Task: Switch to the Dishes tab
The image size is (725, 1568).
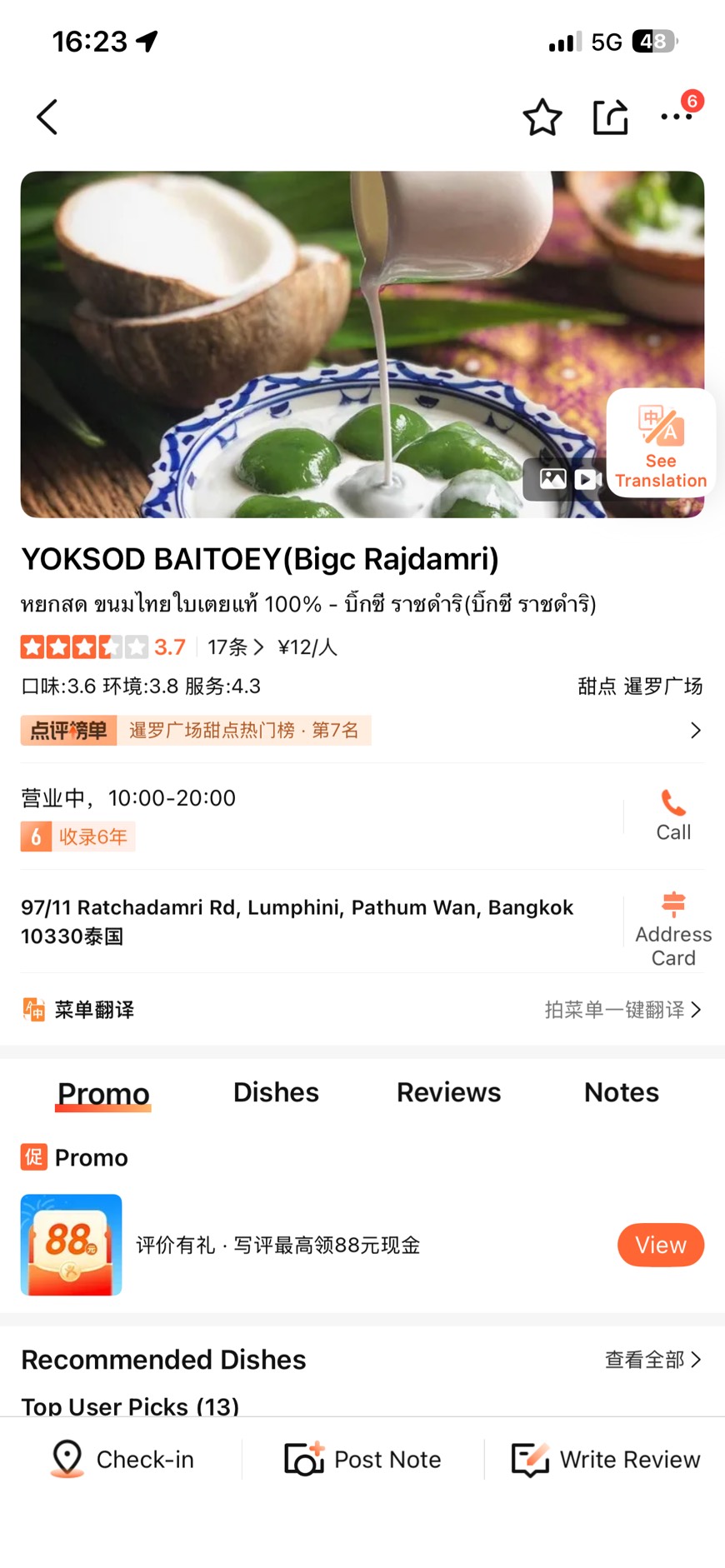Action: click(x=276, y=1092)
